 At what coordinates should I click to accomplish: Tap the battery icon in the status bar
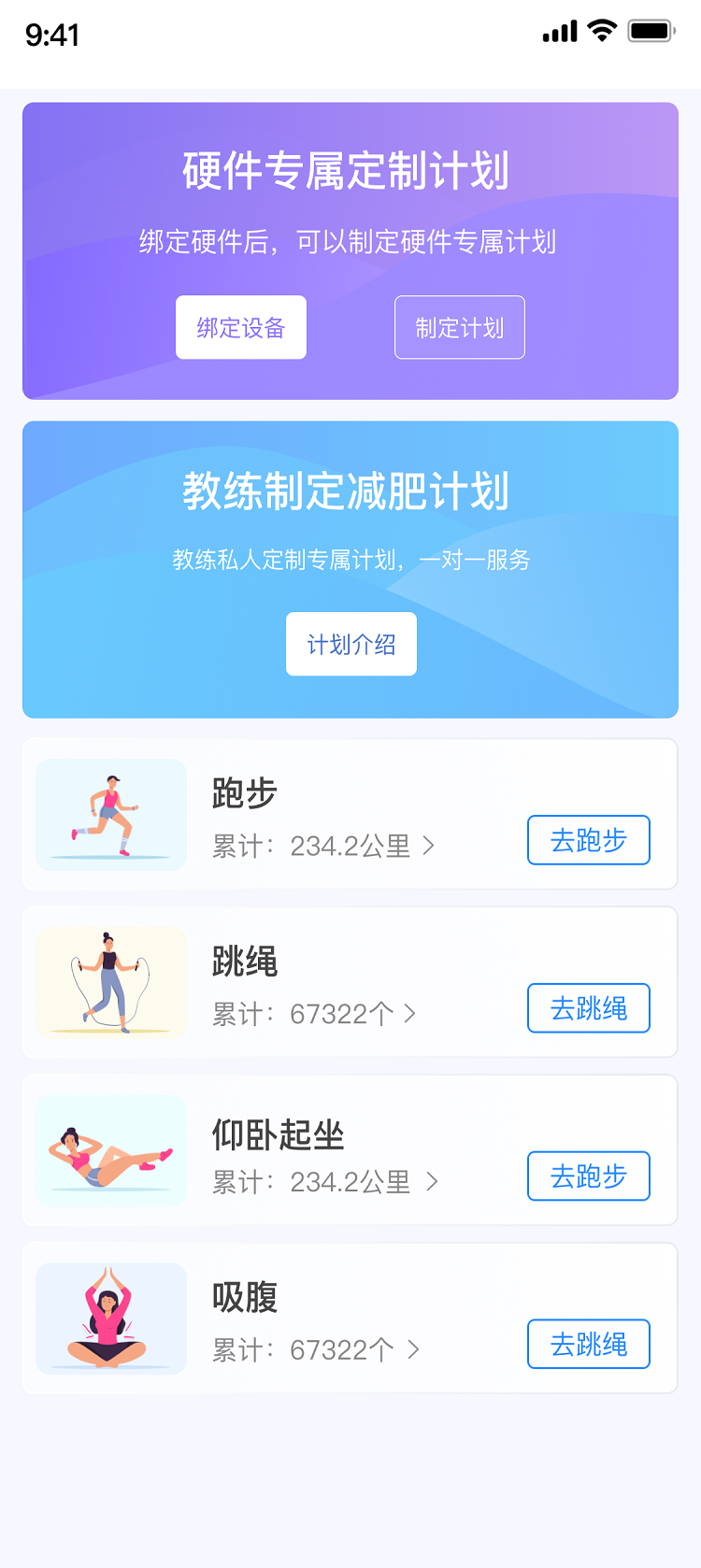click(651, 31)
